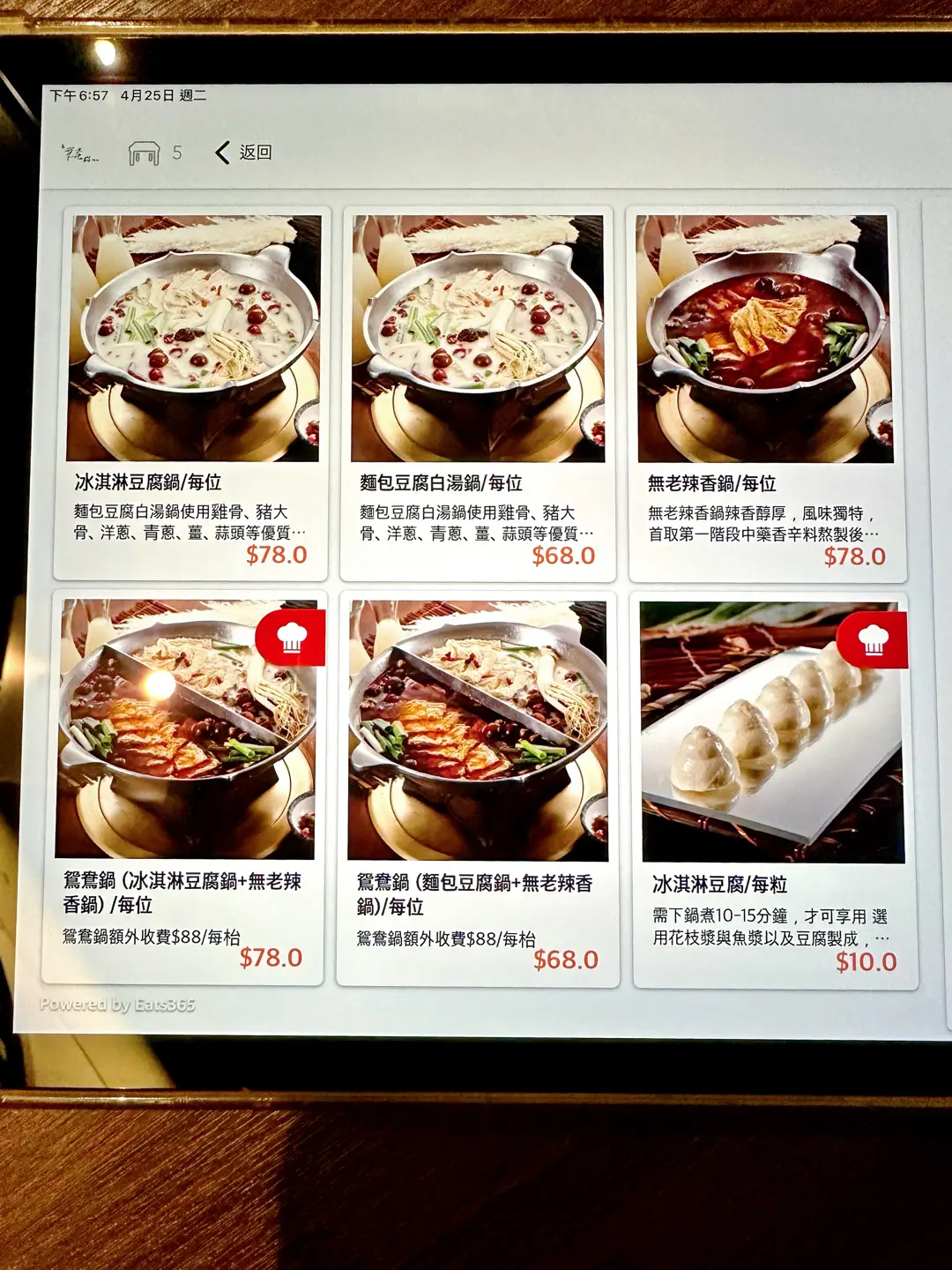Select the 冰淇淋豆腐鍋/每位 card
Screen dimensions: 952x1270
192,392
